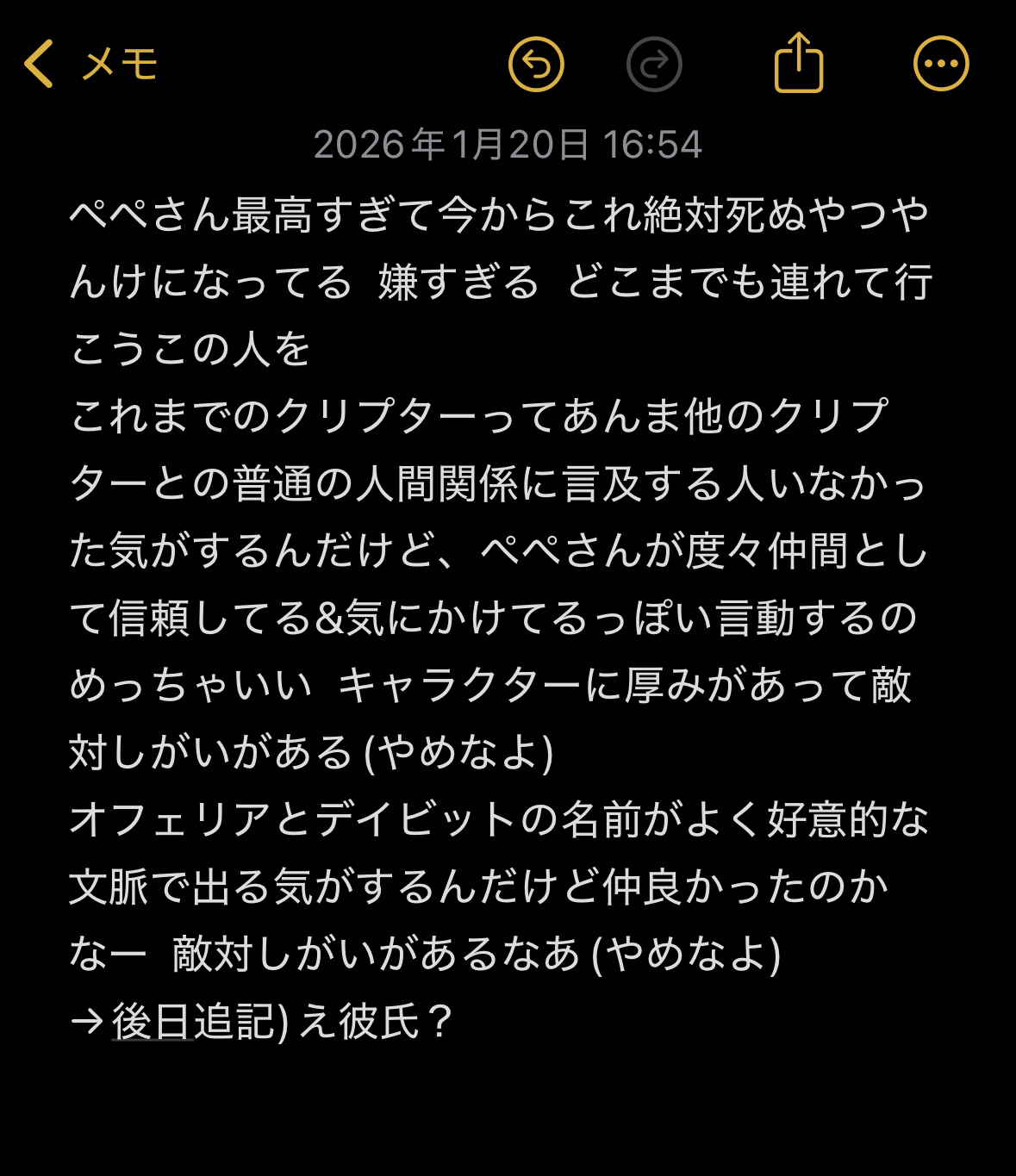This screenshot has width=1016, height=1176.
Task: Open the more options menu
Action: pyautogui.click(x=941, y=64)
